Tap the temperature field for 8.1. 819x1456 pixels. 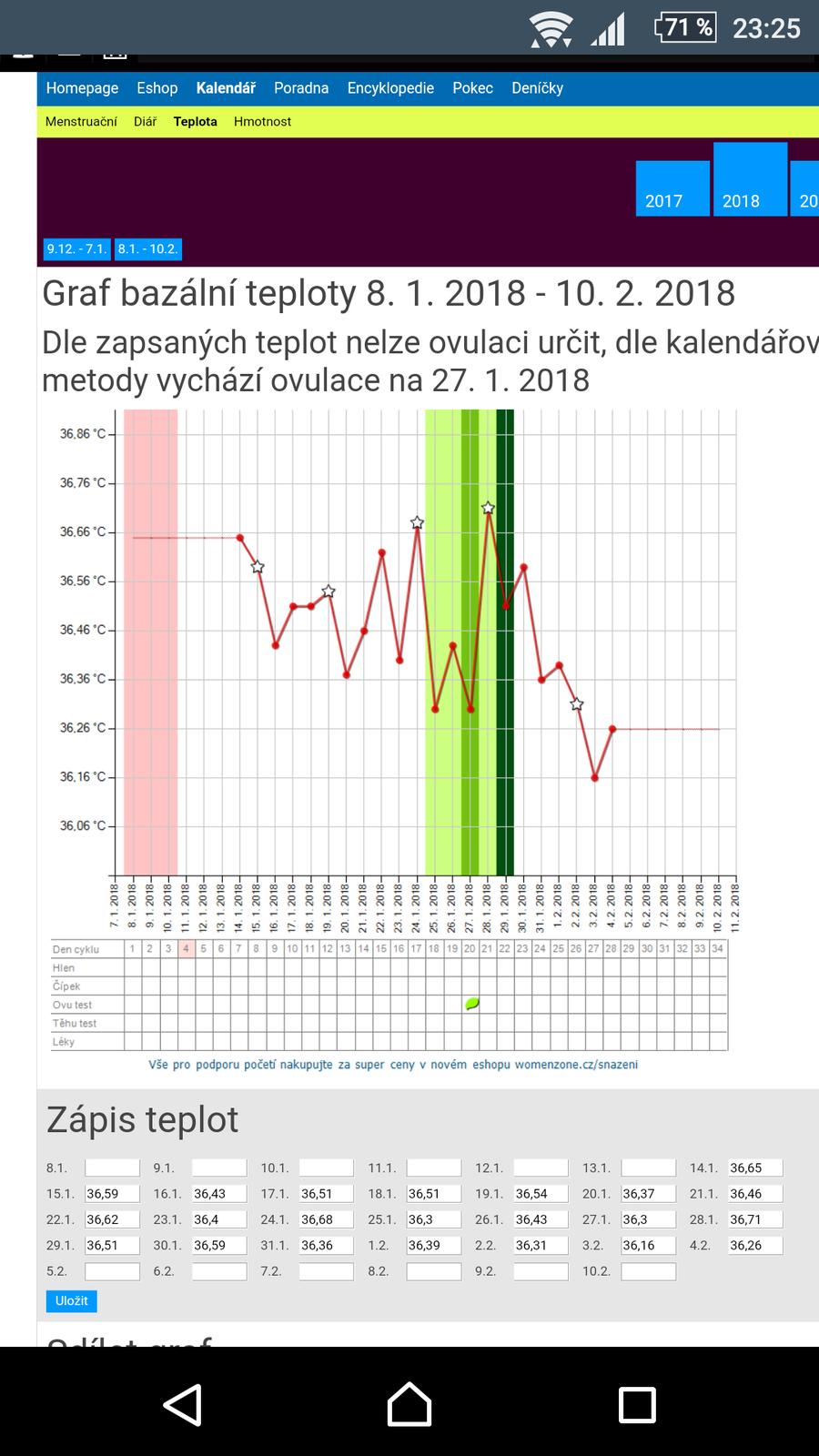point(112,1168)
